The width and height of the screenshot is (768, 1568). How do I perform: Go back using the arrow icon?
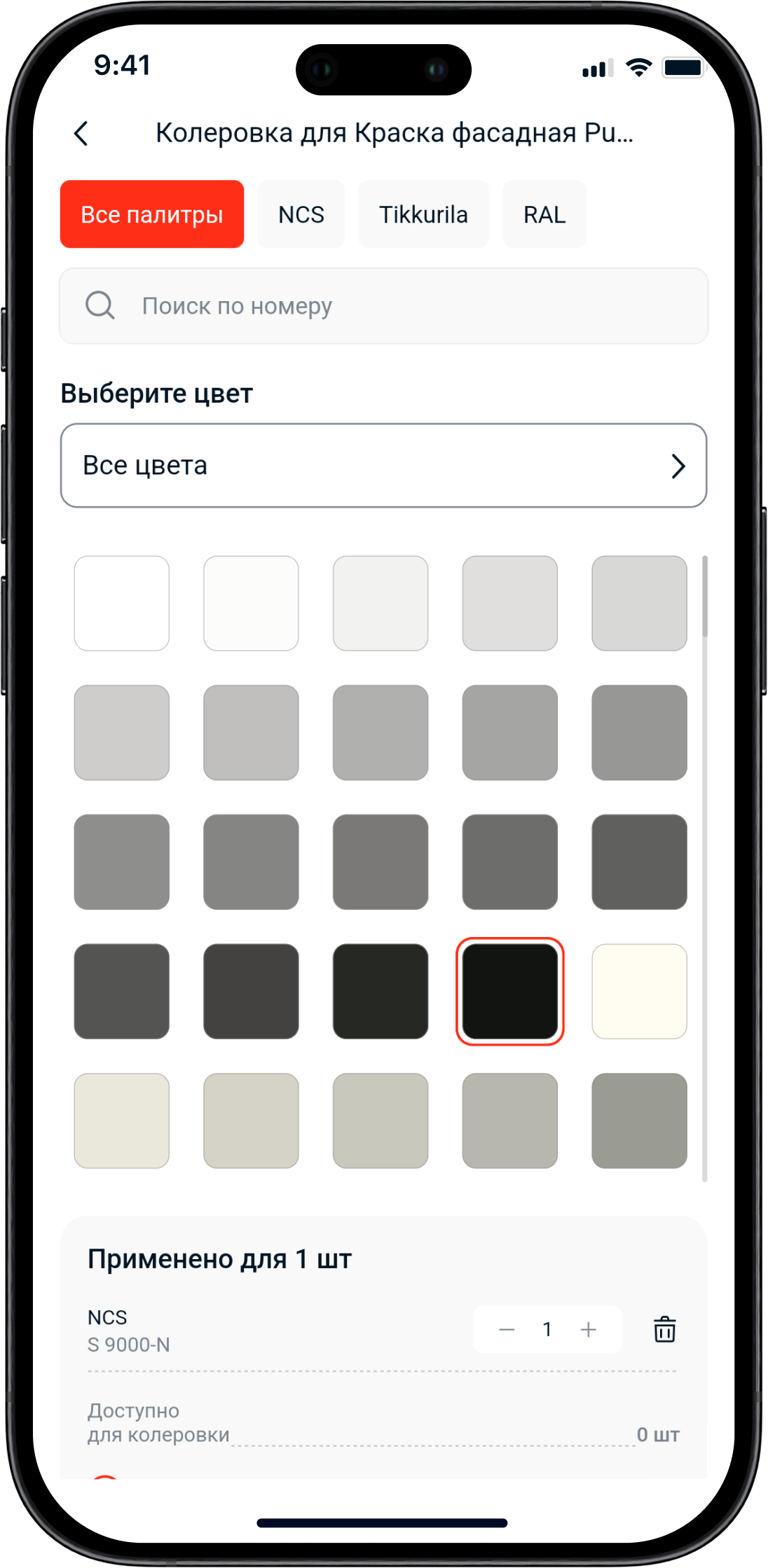[81, 133]
